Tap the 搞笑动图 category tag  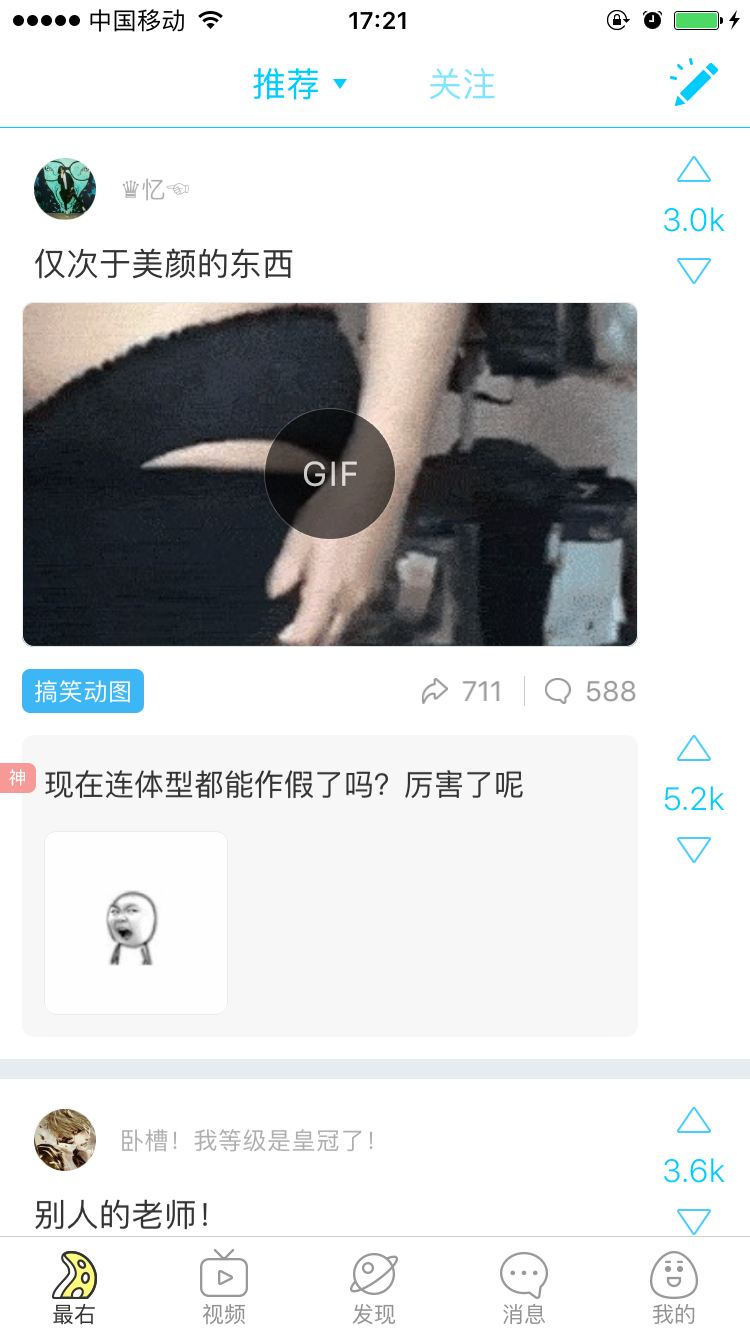point(82,690)
